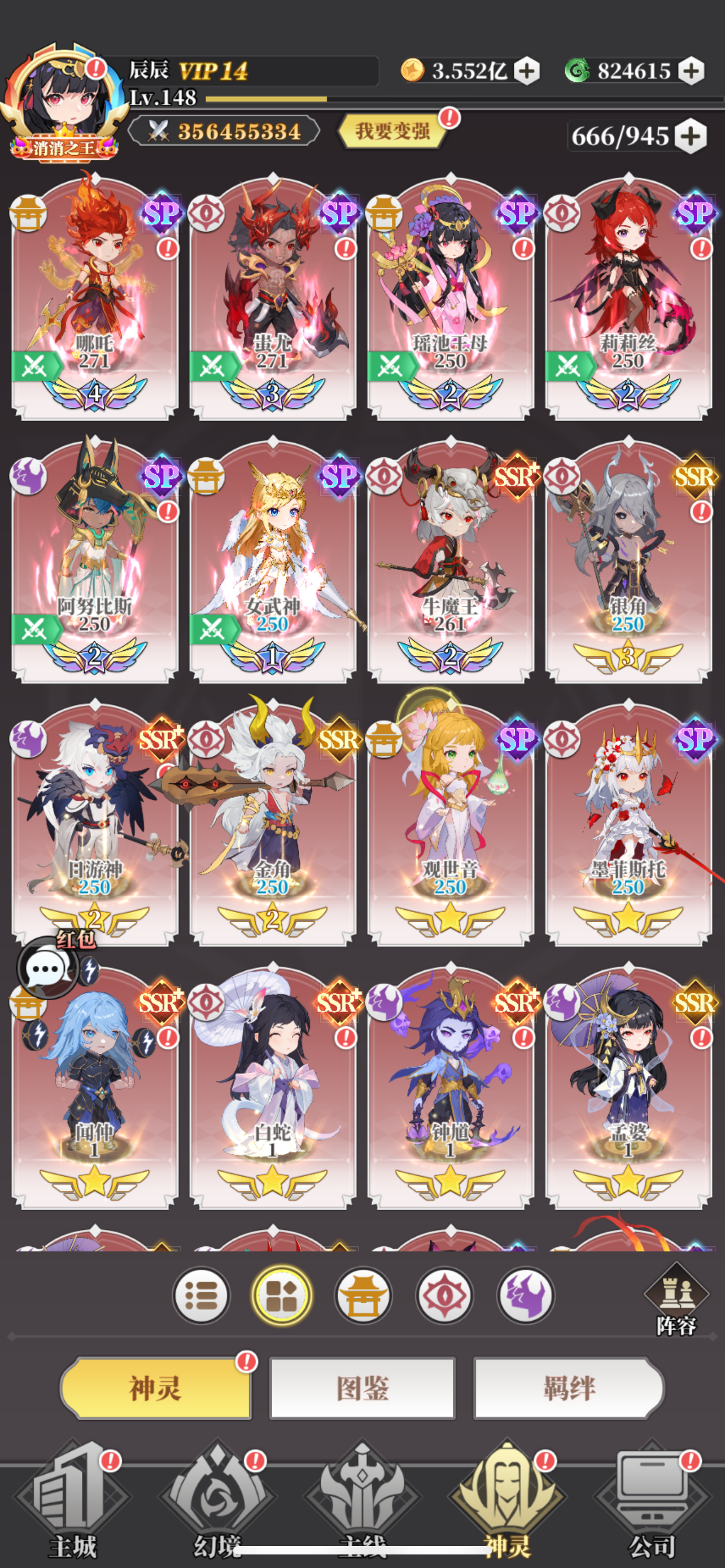Viewport: 725px width, 1568px height.
Task: Add more gold coins with plus icon
Action: click(527, 71)
